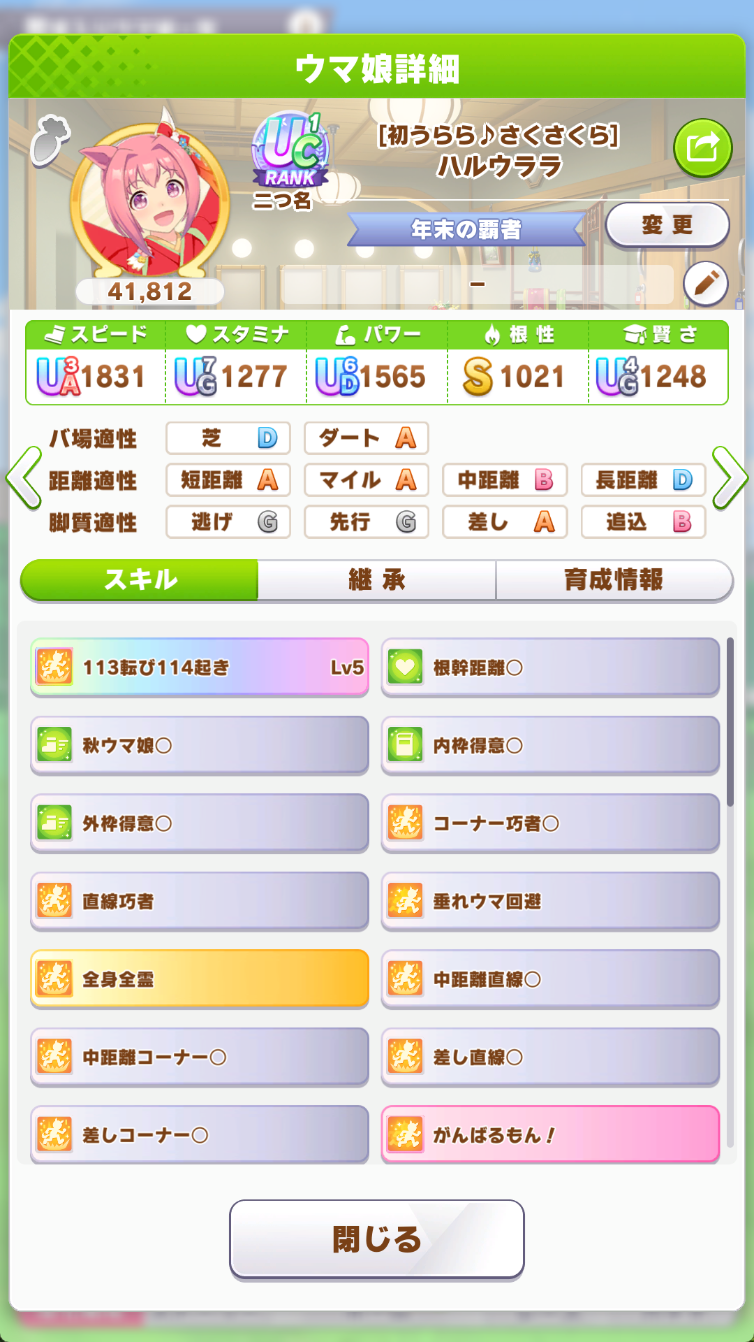
Task: Tap the 外枠得意○ skill
Action: (x=199, y=823)
